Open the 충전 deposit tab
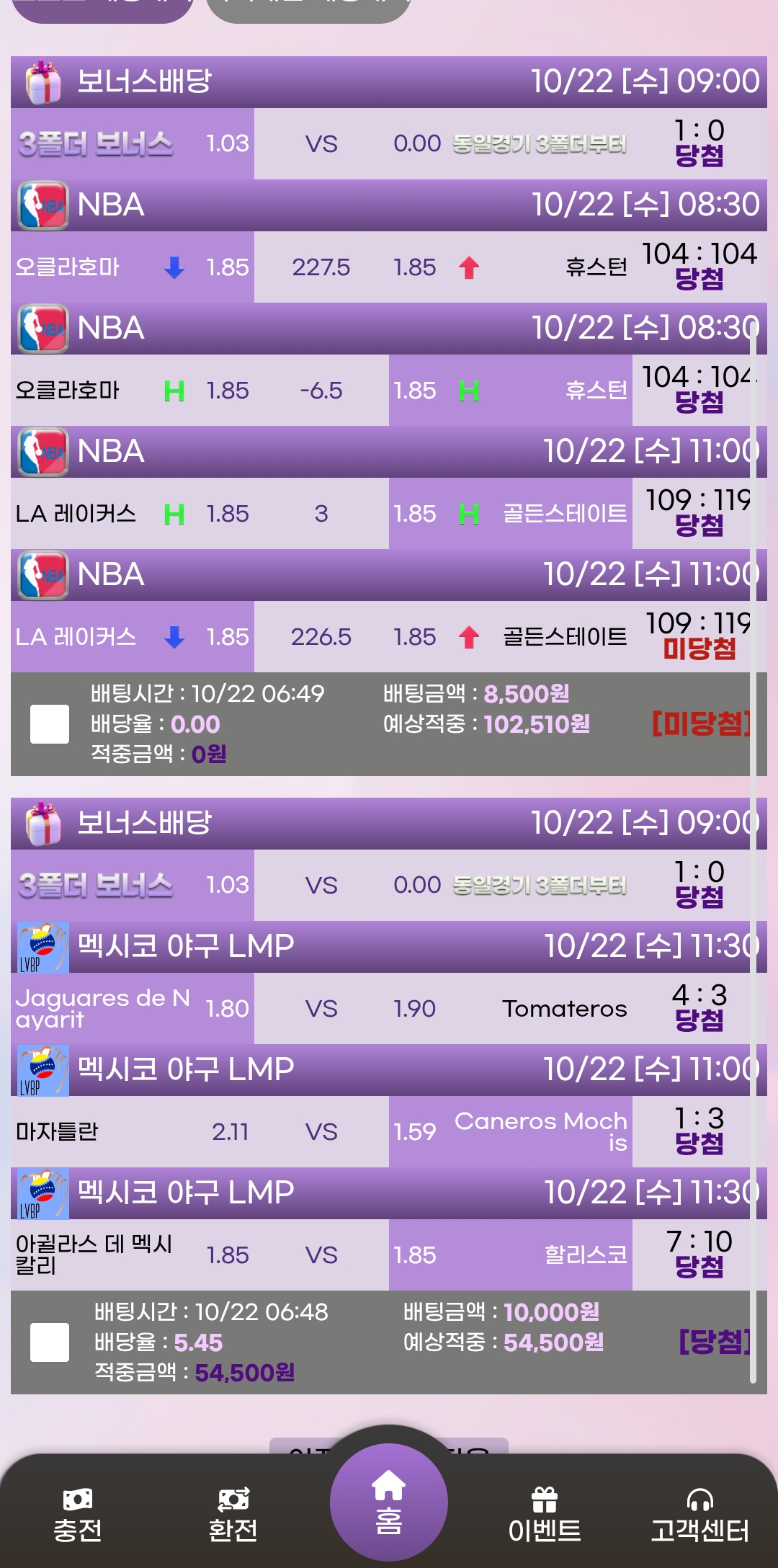This screenshot has width=778, height=1568. (78, 1515)
